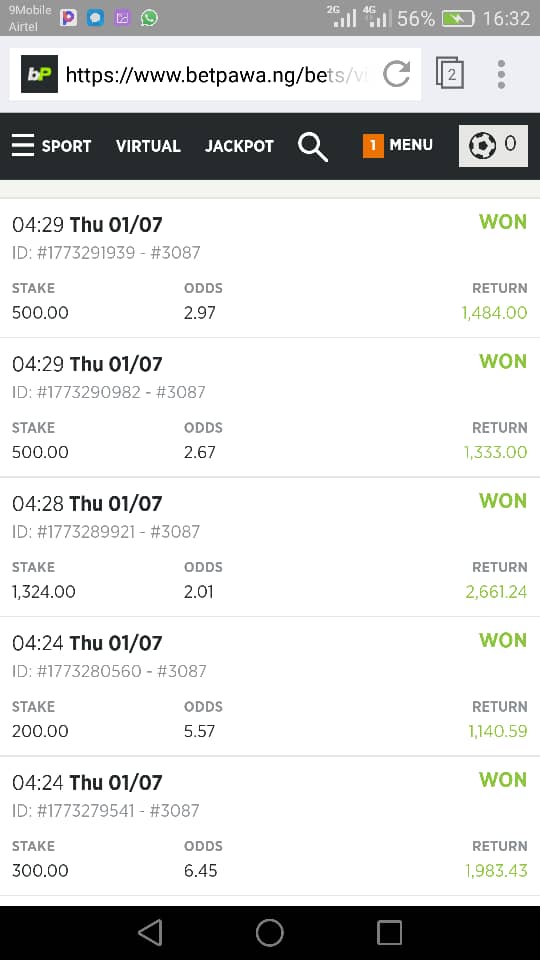Open the search magnifier icon
Image resolution: width=540 pixels, height=960 pixels.
click(313, 147)
